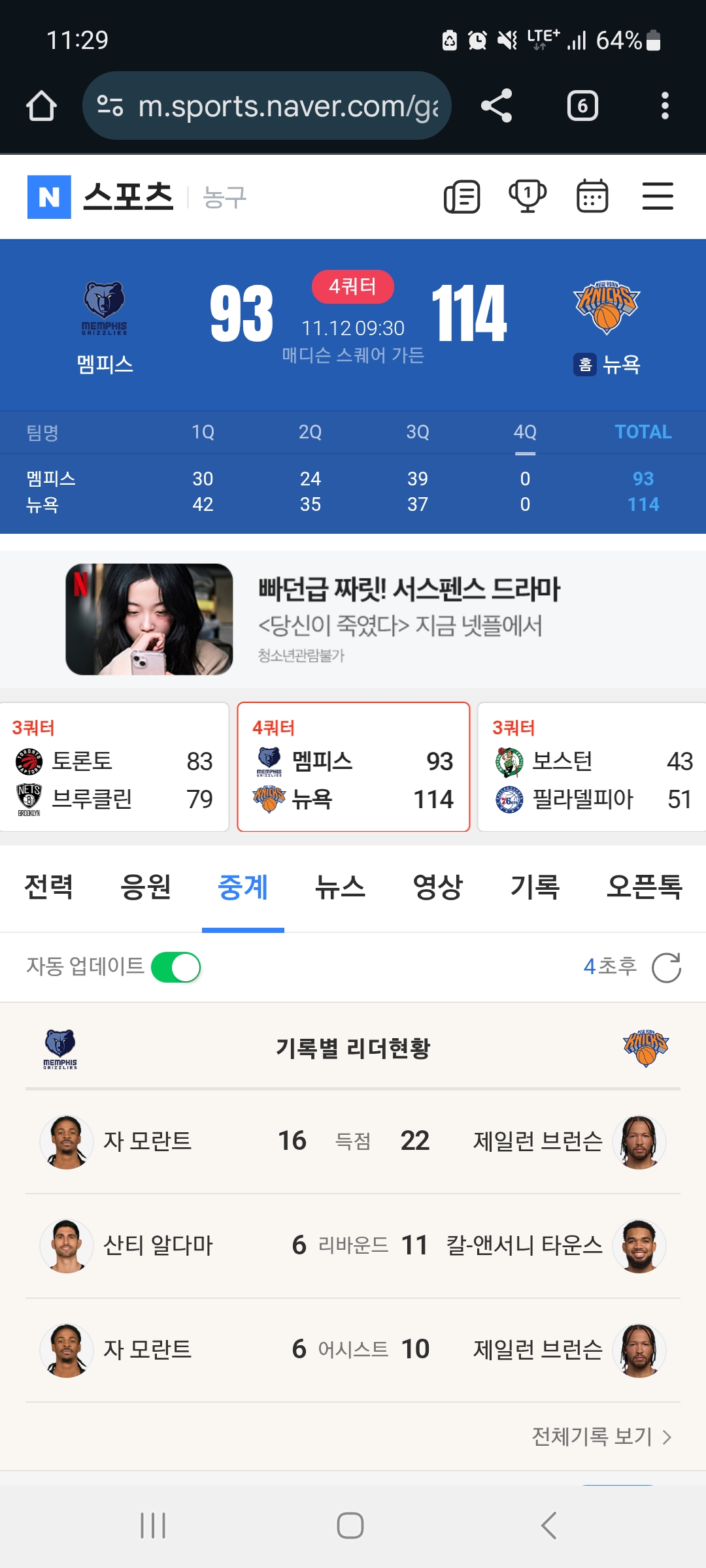The image size is (706, 1568).
Task: Open the news list icon
Action: (x=462, y=197)
